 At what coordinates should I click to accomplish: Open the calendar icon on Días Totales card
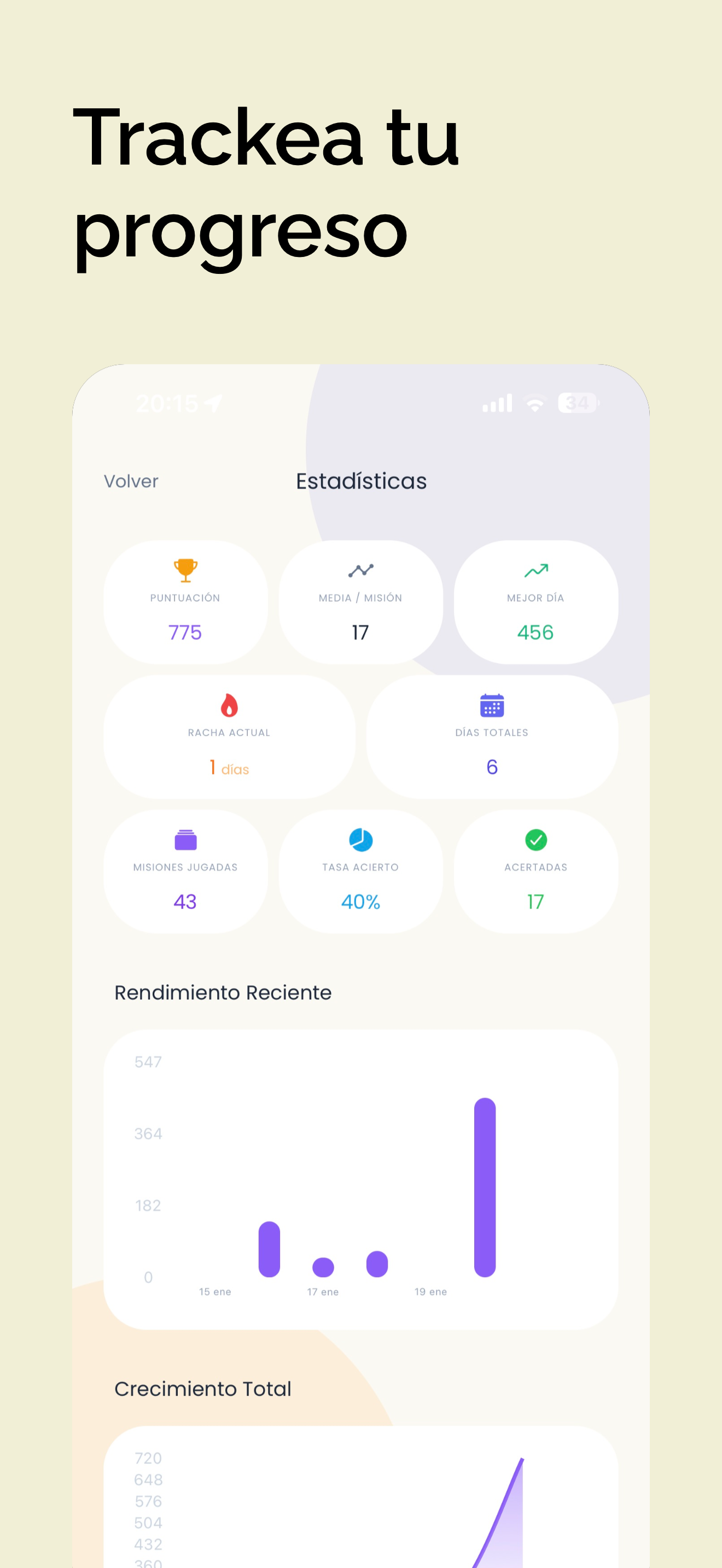pyautogui.click(x=491, y=705)
